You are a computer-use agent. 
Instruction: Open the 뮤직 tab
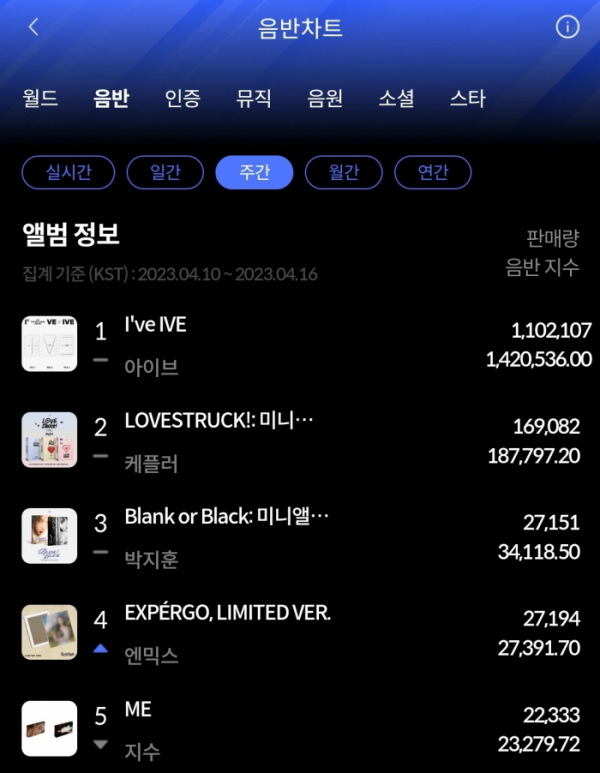pos(253,98)
